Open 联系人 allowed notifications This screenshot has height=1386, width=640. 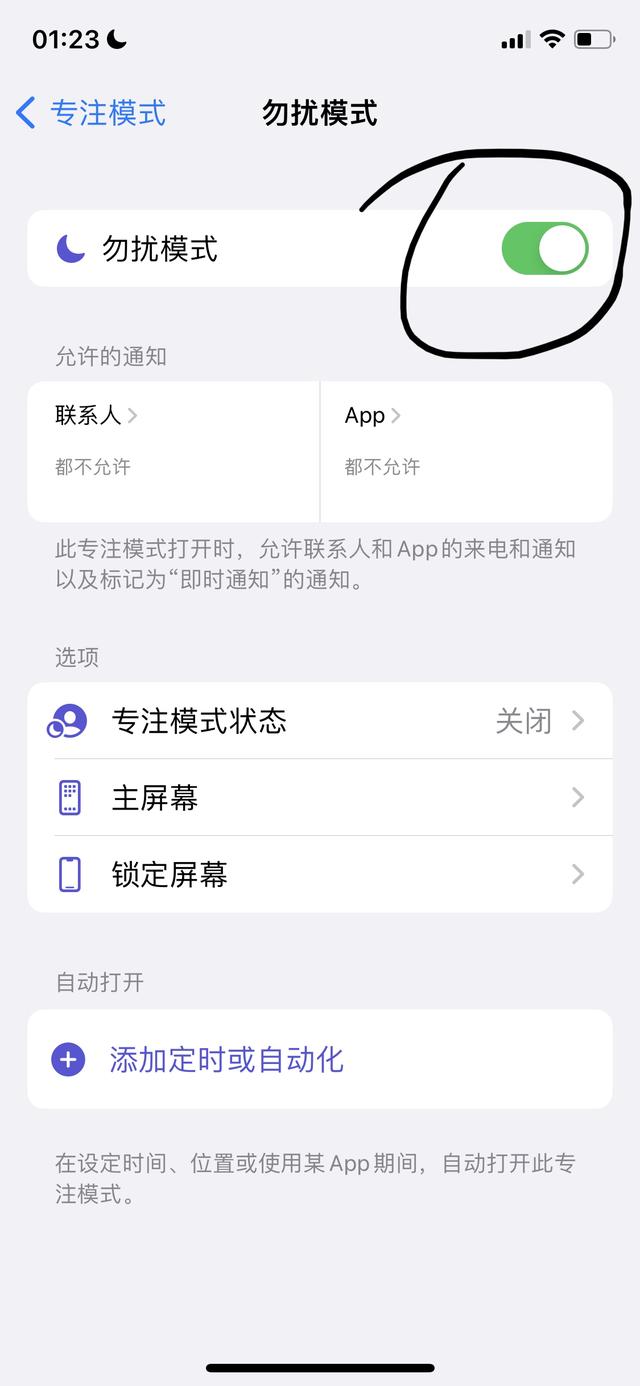173,451
